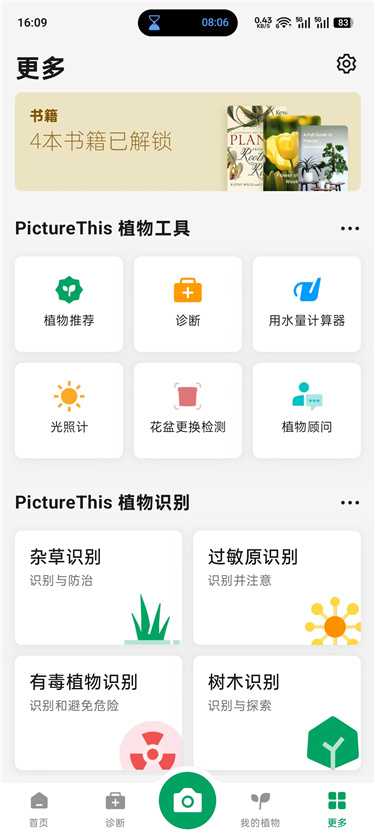Open the three-dot menu beside PictureThis 植物识别
Screen dimensions: 375x838
[x=350, y=503]
